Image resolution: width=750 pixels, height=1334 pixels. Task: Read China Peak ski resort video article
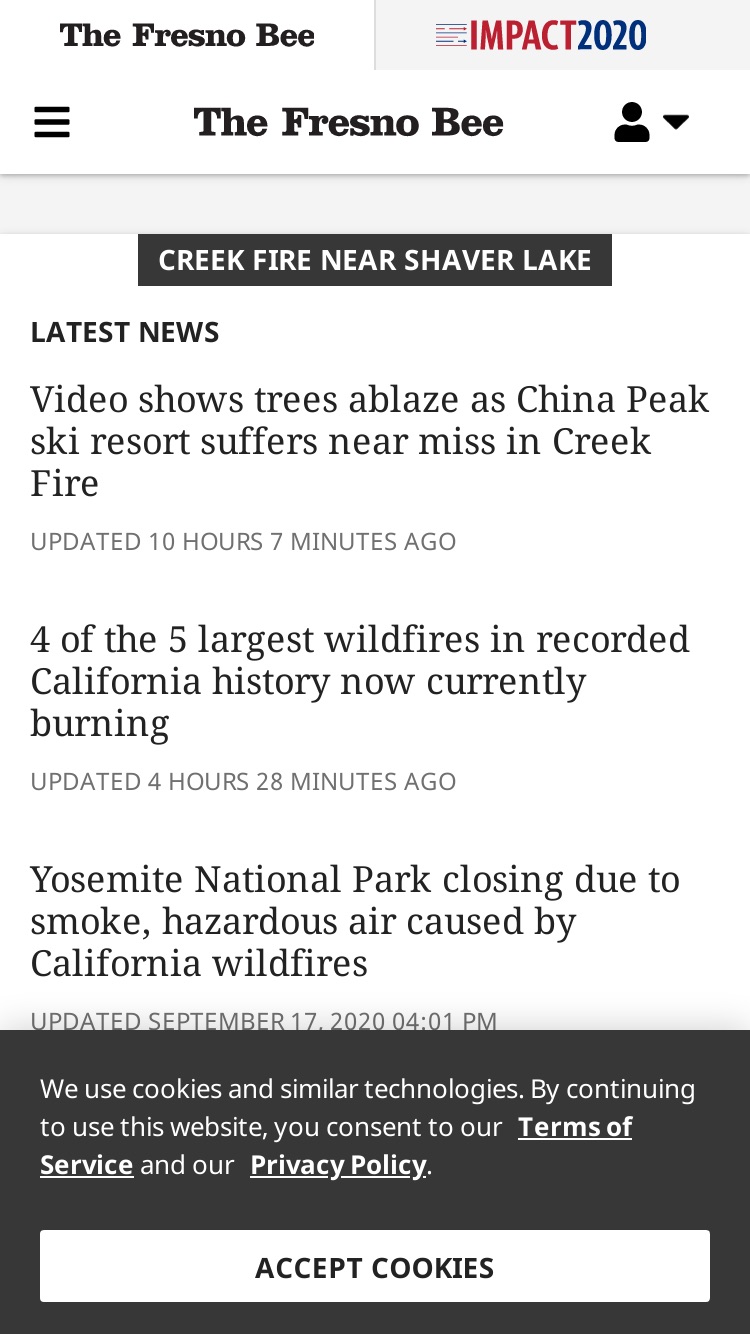(x=370, y=441)
